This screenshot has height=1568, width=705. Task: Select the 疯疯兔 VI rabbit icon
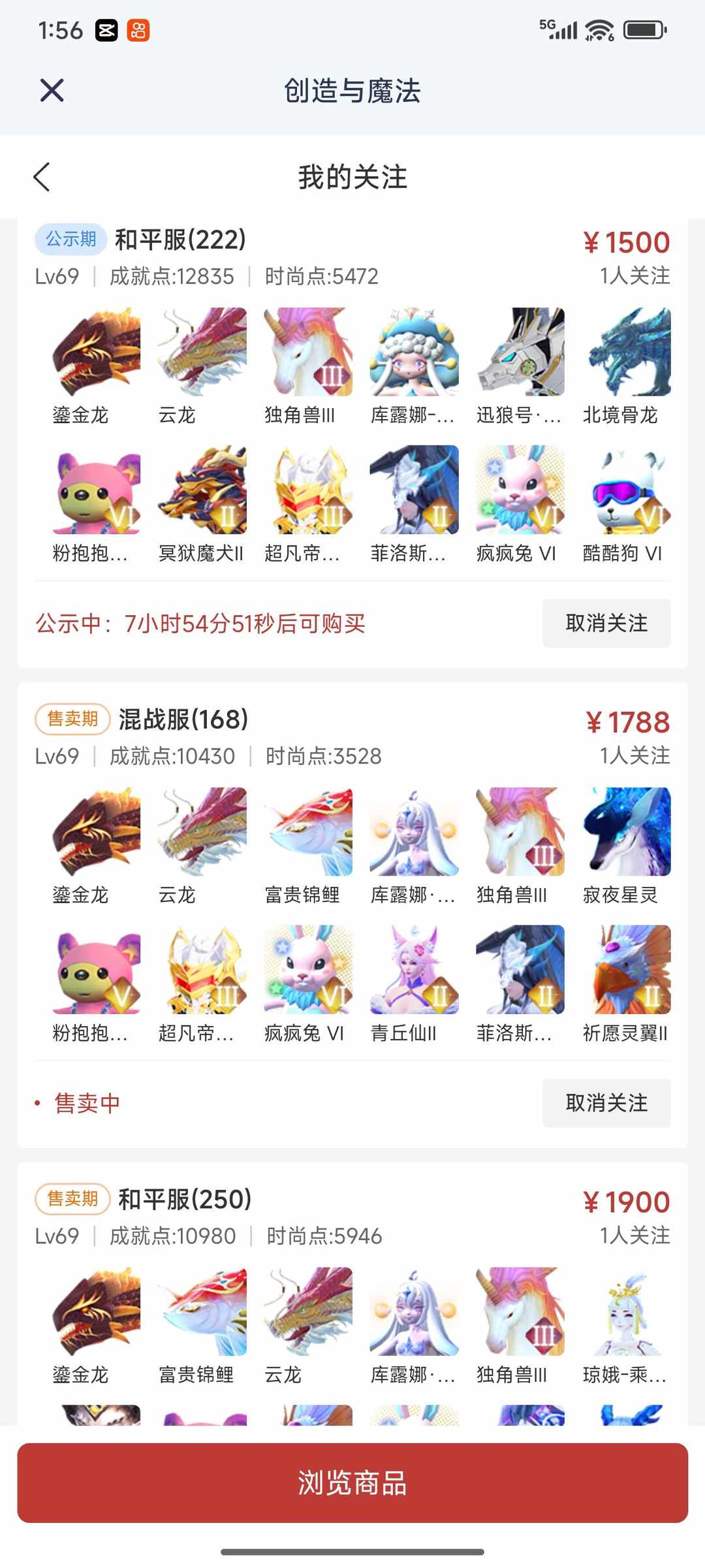click(519, 490)
